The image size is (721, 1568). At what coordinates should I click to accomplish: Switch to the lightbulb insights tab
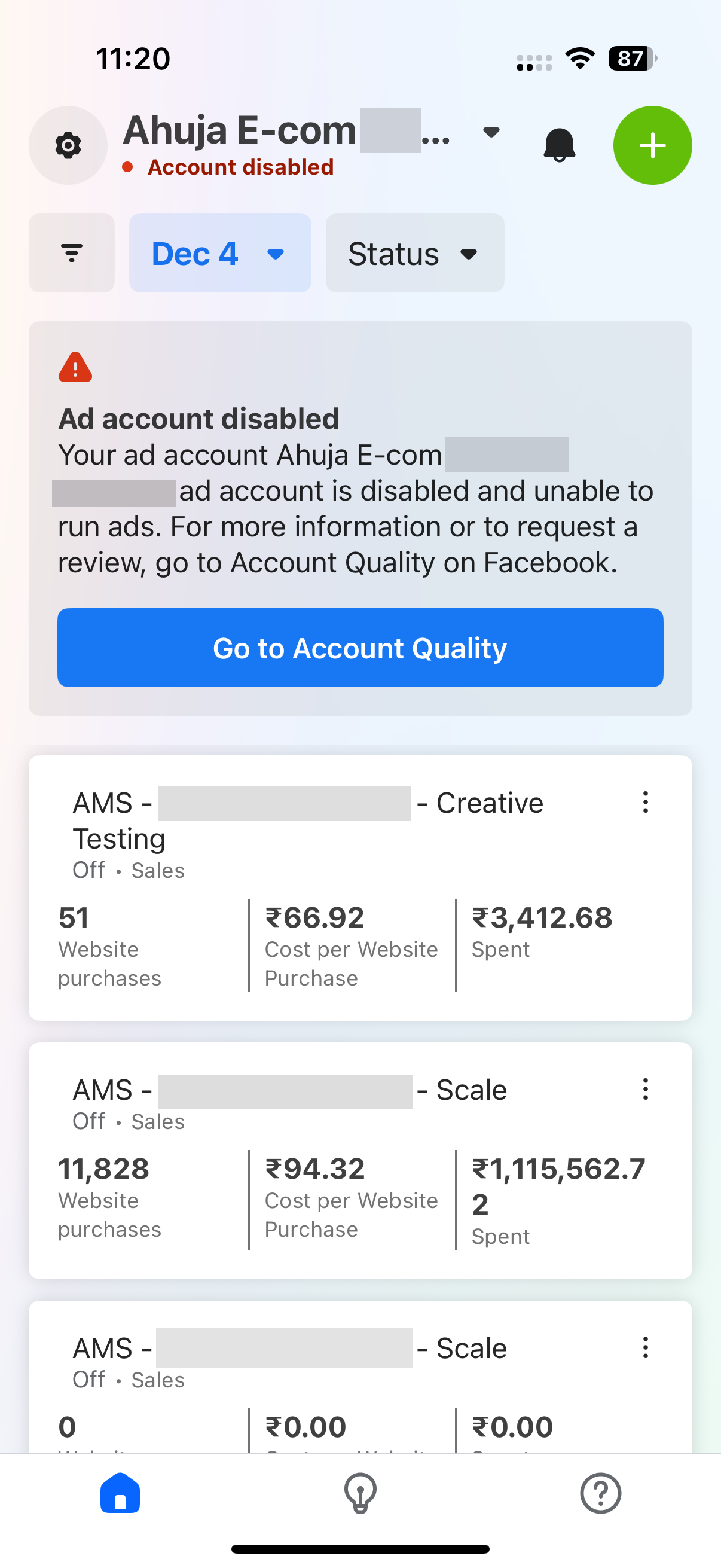tap(360, 1493)
